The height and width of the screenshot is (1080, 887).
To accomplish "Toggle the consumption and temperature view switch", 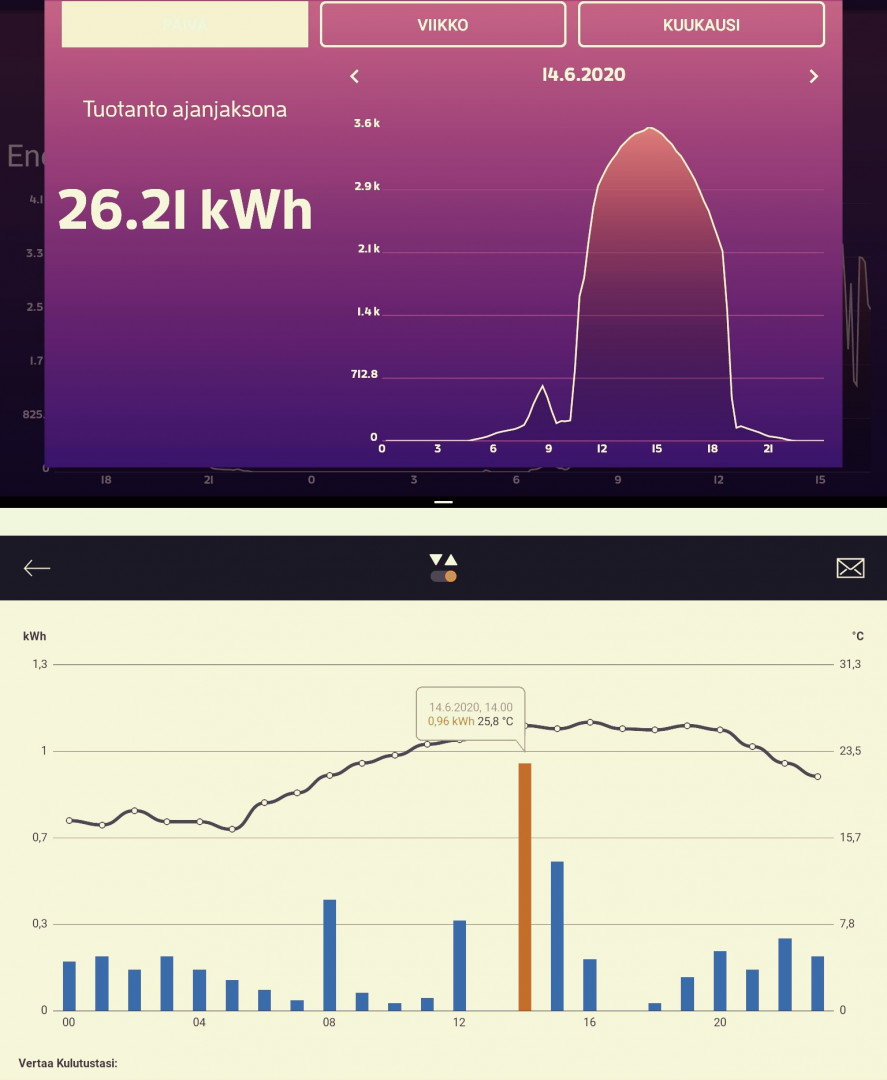I will pyautogui.click(x=443, y=576).
